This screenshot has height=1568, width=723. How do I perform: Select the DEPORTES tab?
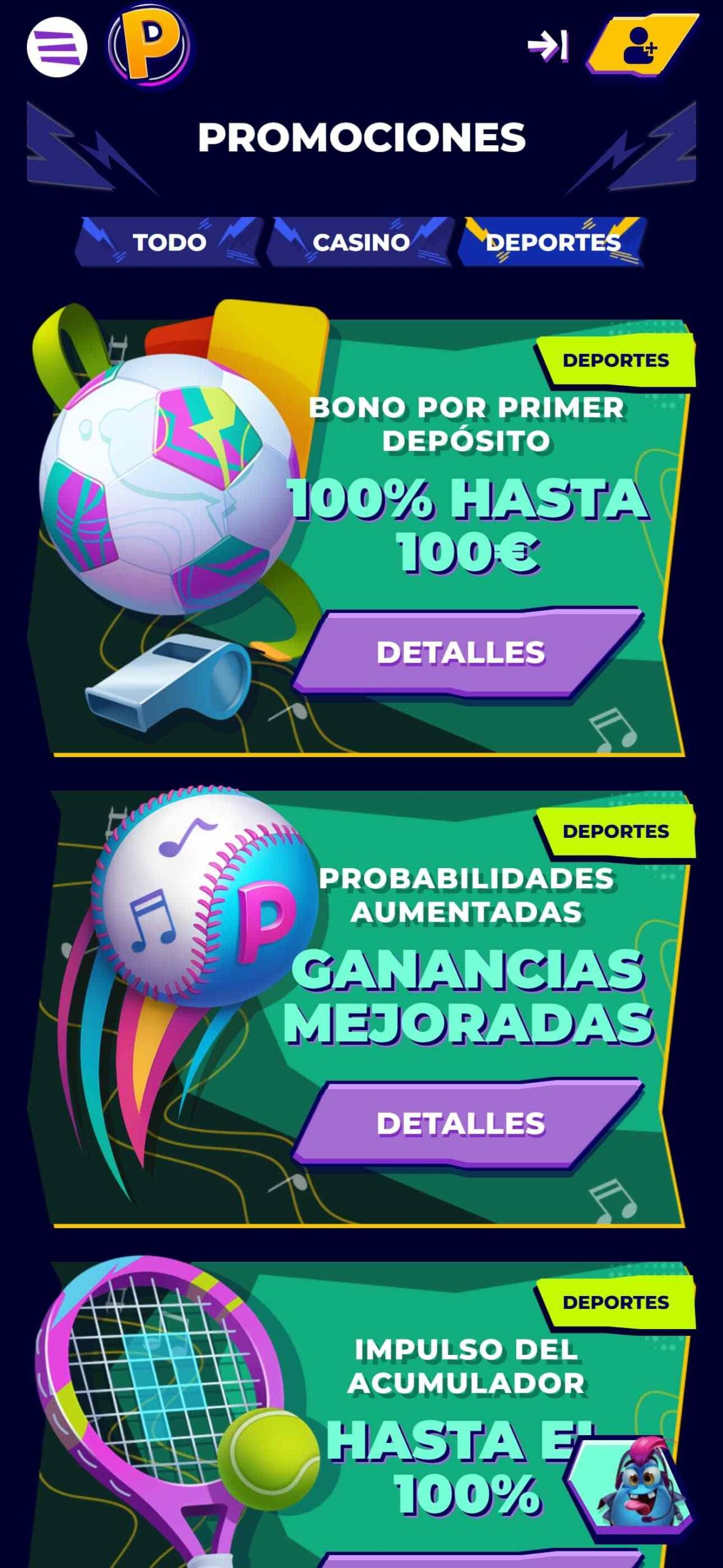[x=553, y=242]
